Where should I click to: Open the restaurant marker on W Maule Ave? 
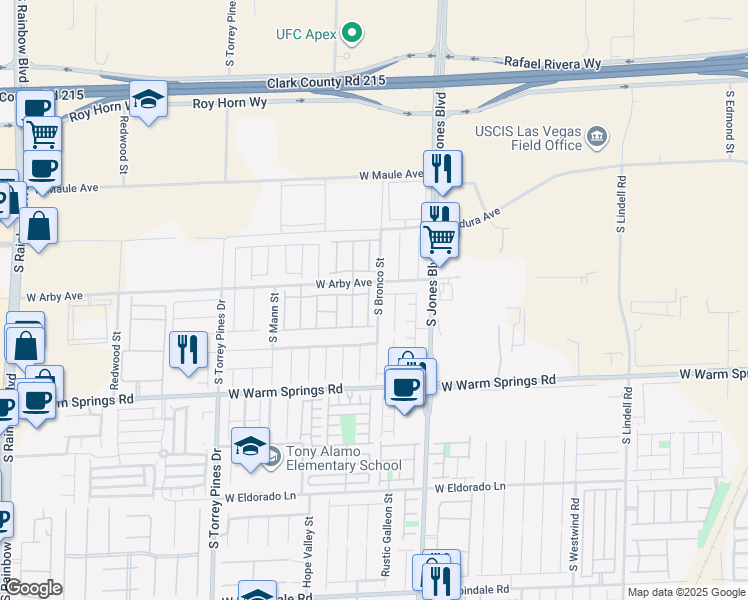click(x=440, y=169)
